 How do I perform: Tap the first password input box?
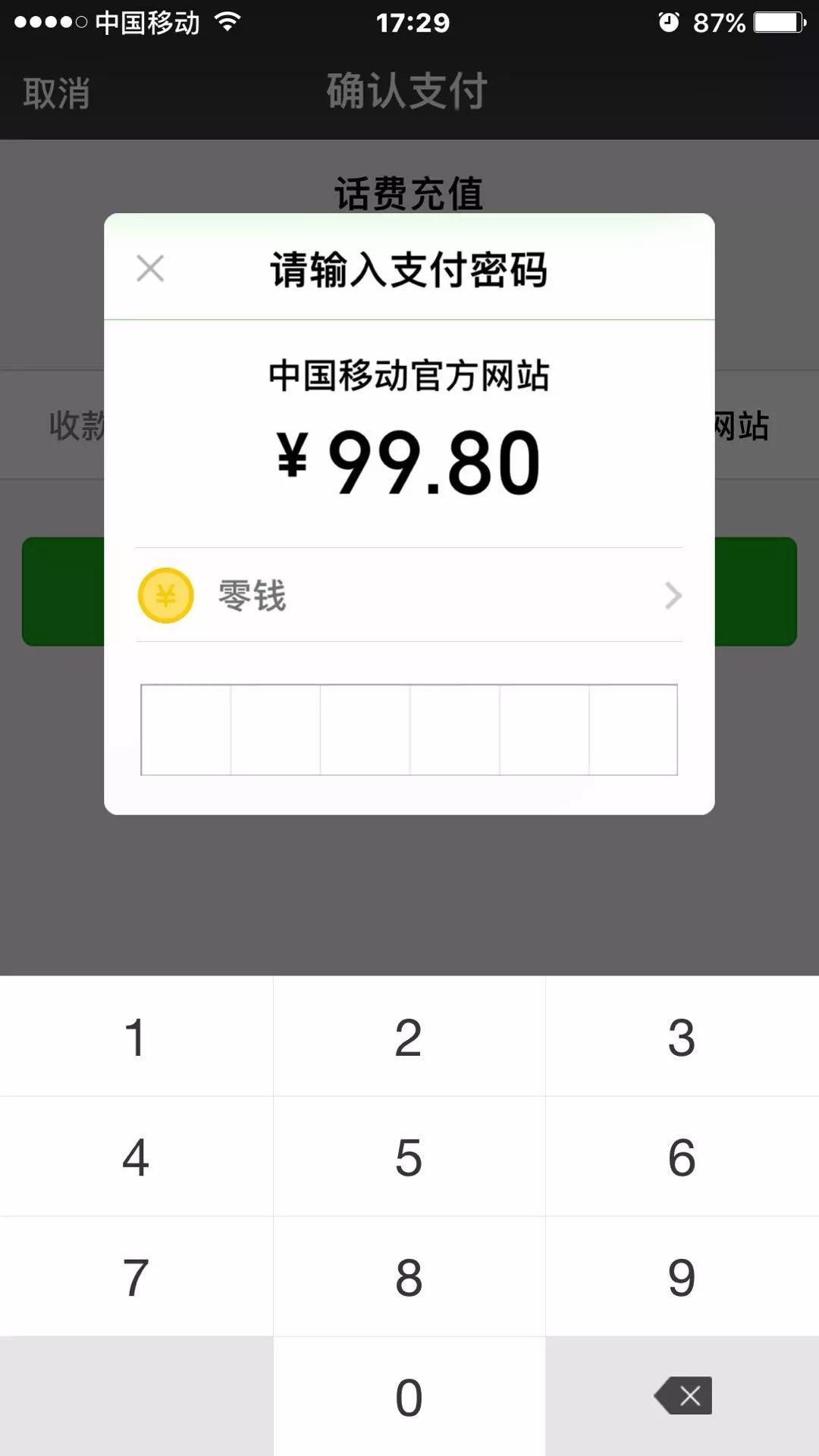(185, 728)
